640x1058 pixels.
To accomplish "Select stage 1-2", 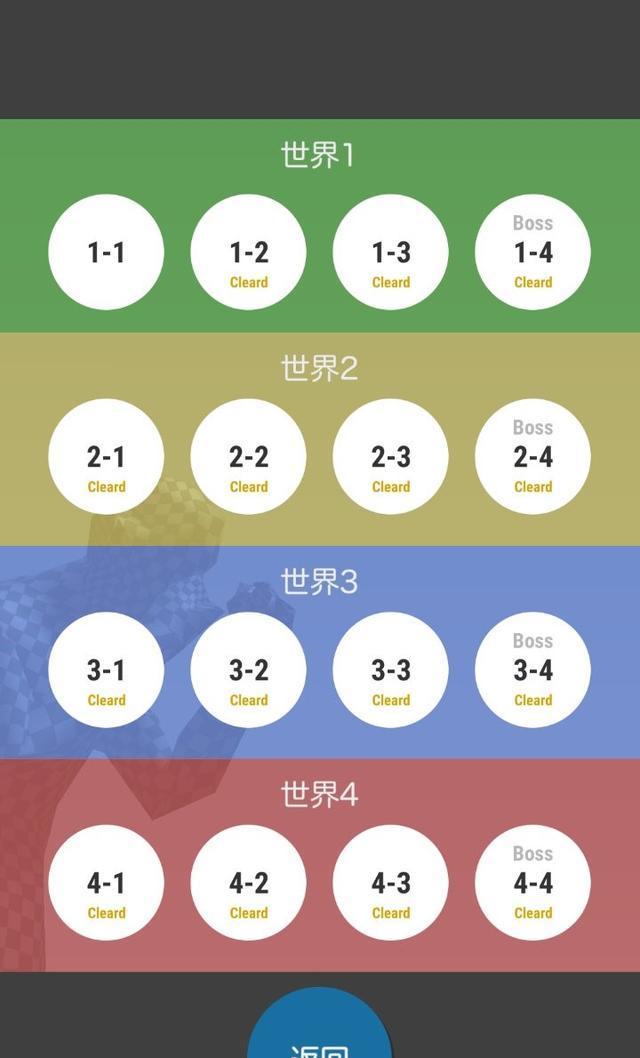I will [248, 252].
